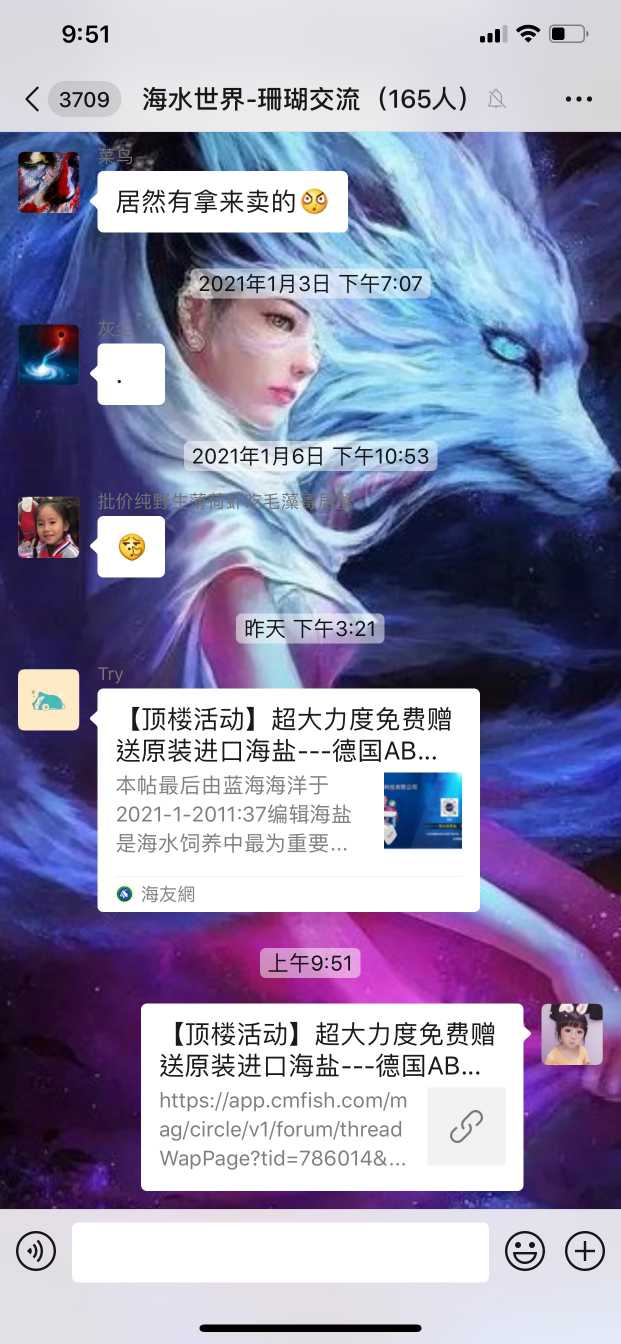Open my own avatar beside the sent link

(572, 1034)
